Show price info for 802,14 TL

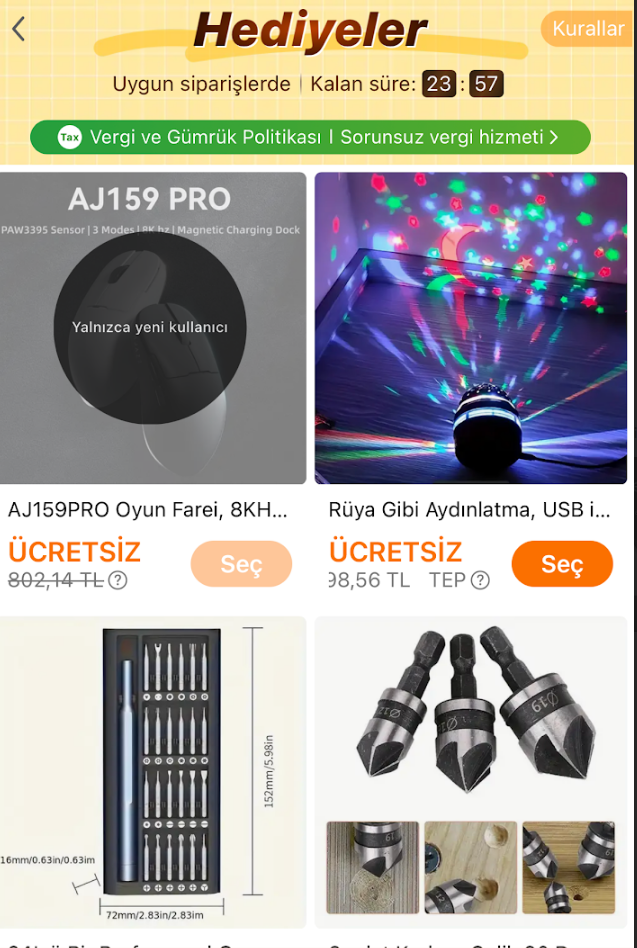(118, 580)
